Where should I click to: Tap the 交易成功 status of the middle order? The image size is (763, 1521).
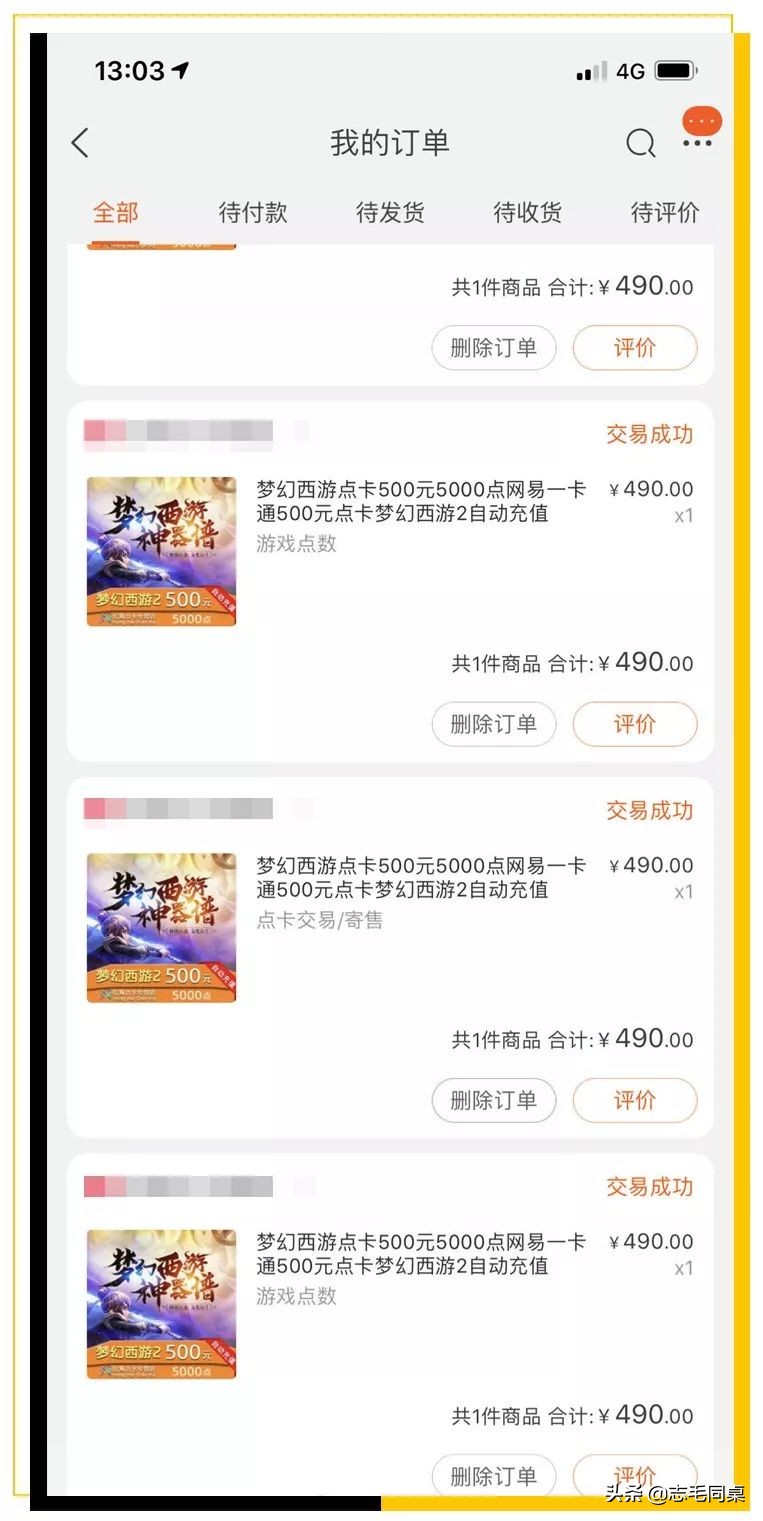[649, 811]
